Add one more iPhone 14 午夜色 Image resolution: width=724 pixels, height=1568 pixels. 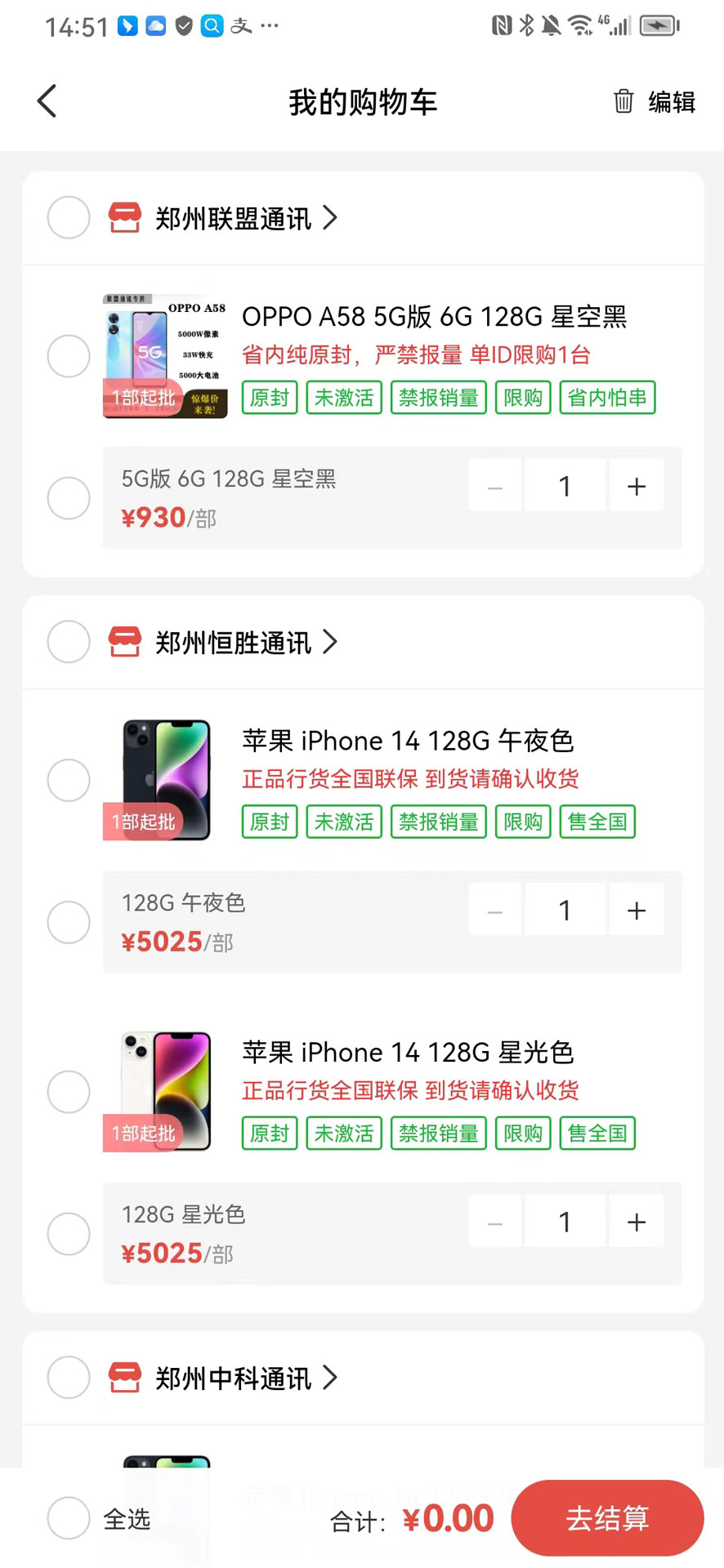point(636,910)
